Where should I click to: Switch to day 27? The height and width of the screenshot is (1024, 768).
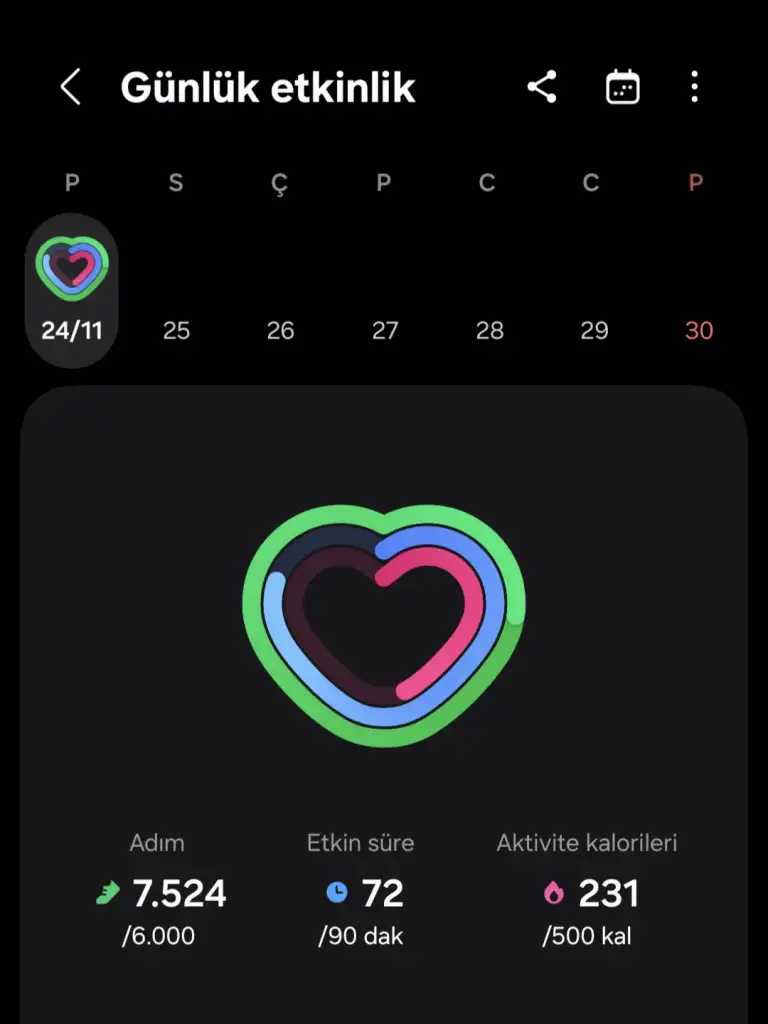click(385, 330)
